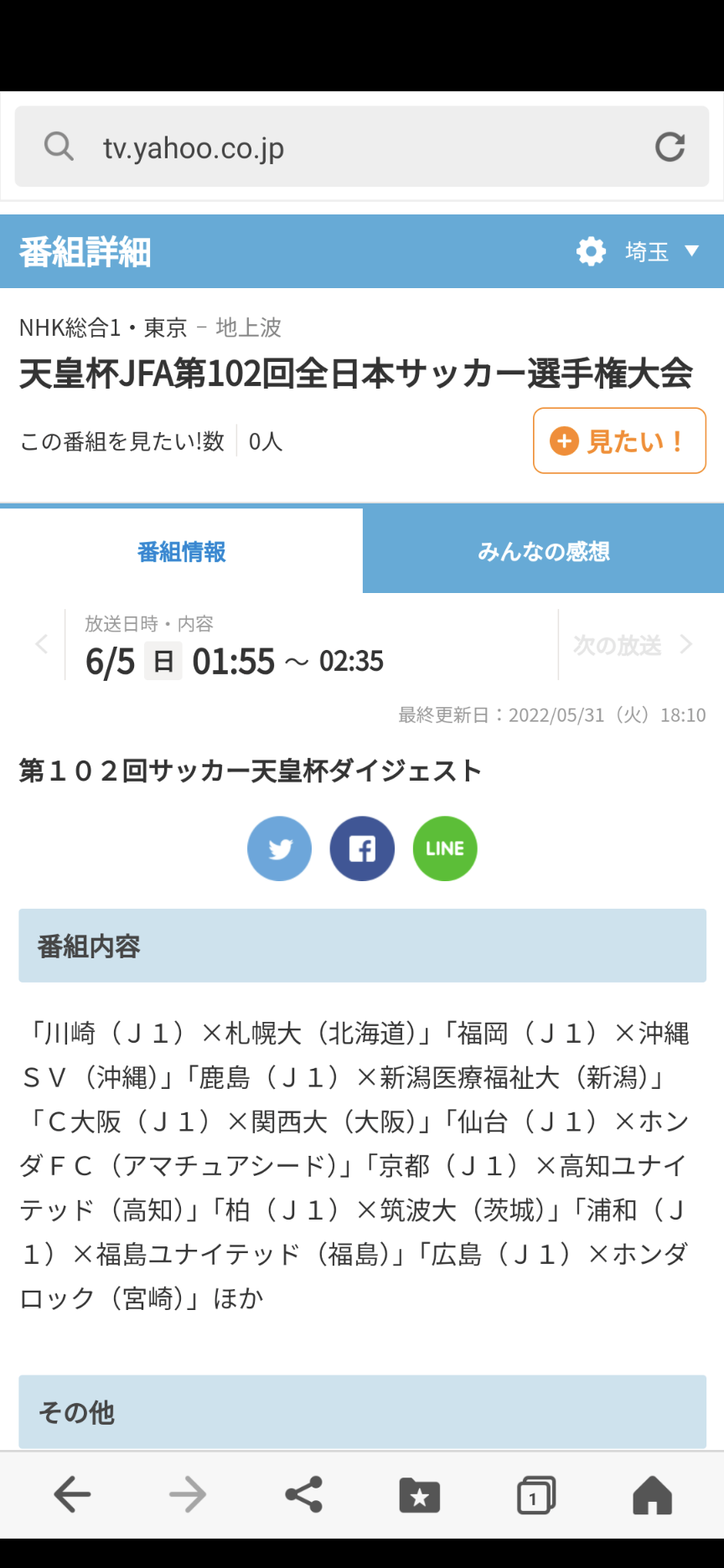Go to previous broadcast chevron
724x1568 pixels.
(x=42, y=644)
